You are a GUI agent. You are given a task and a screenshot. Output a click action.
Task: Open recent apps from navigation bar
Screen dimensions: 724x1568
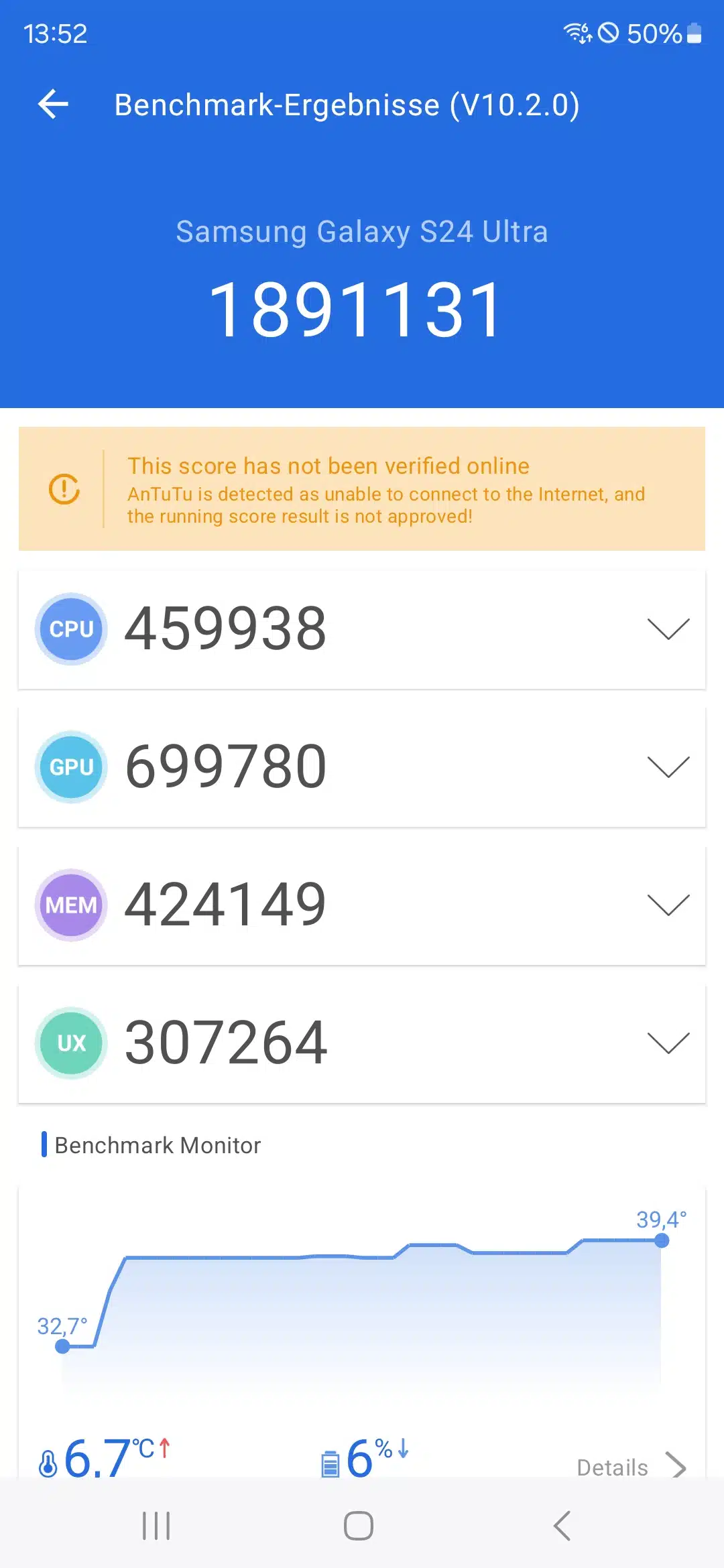[156, 1526]
